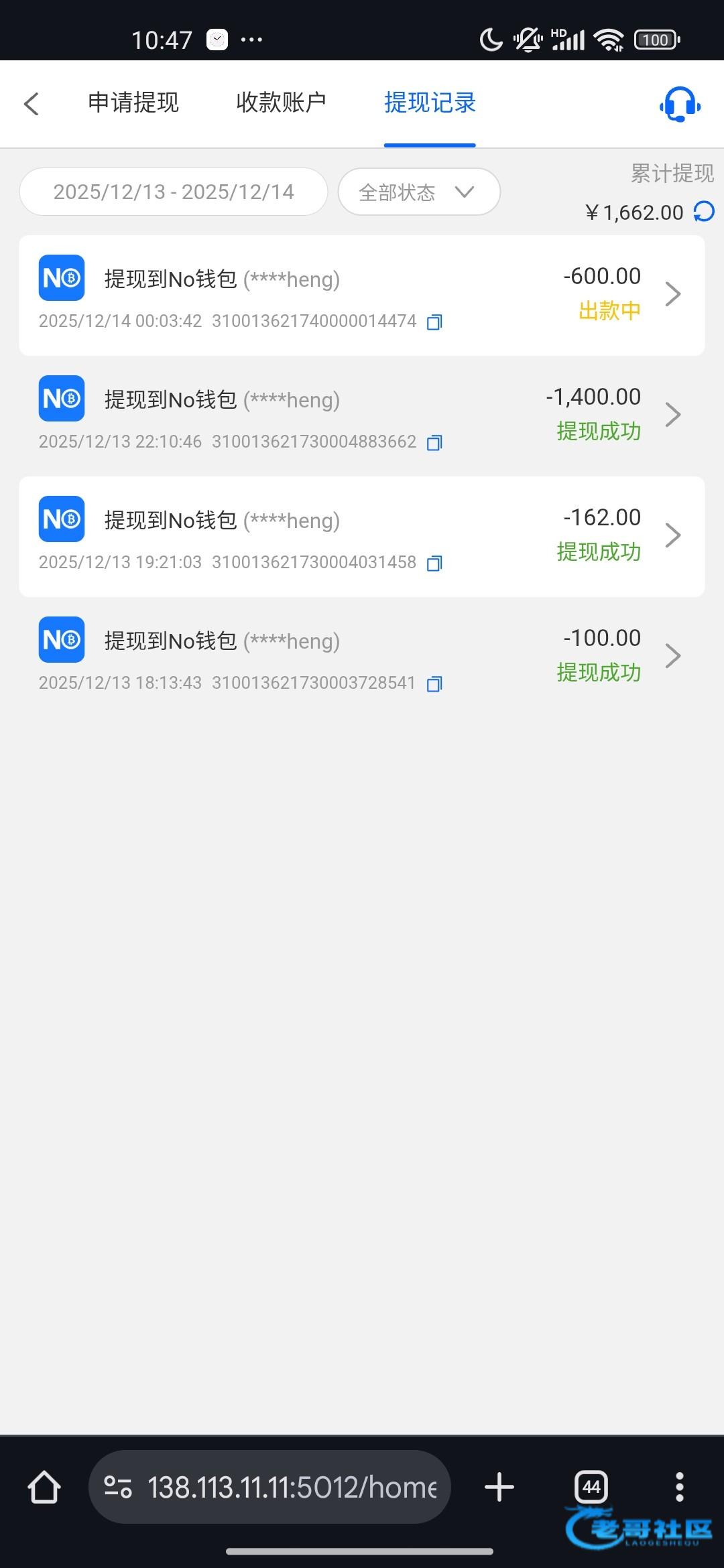
Task: Open the -162.00 withdrawal record
Action: point(362,537)
